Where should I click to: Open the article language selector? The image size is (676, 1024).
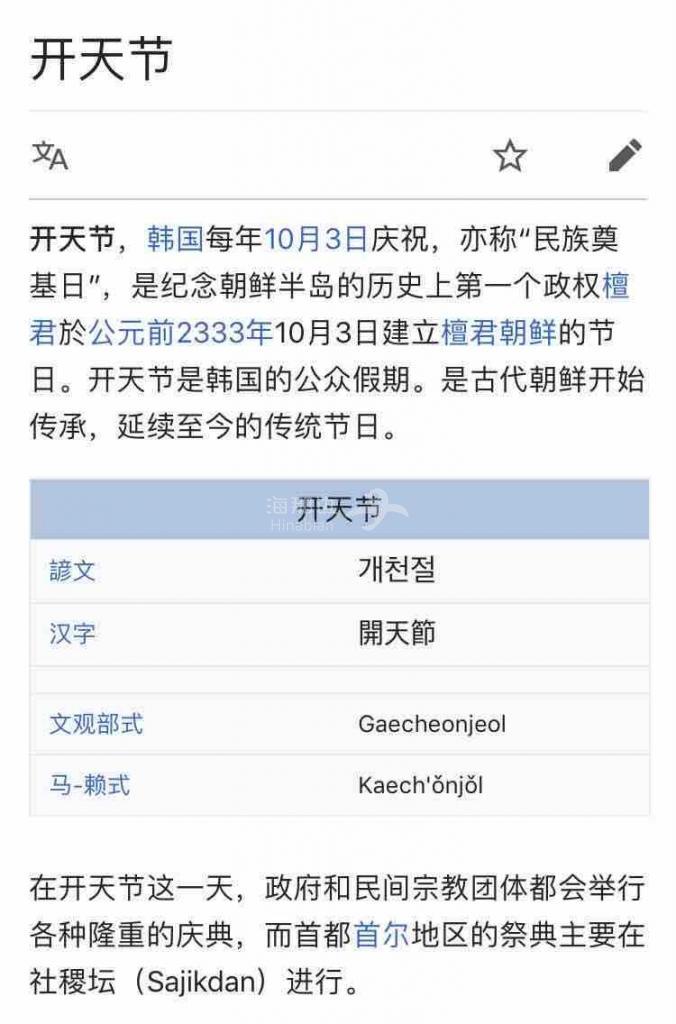point(50,156)
